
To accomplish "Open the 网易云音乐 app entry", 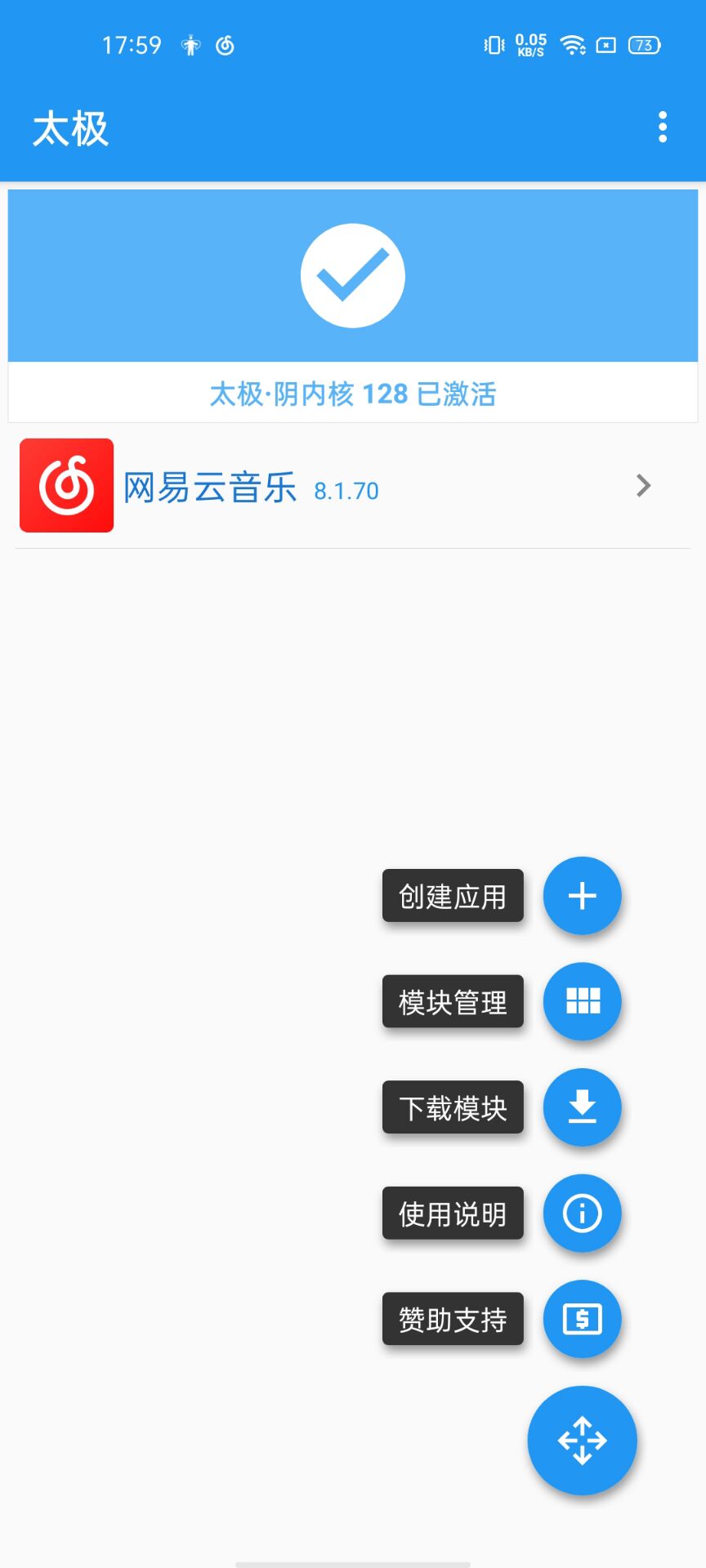I will [353, 486].
